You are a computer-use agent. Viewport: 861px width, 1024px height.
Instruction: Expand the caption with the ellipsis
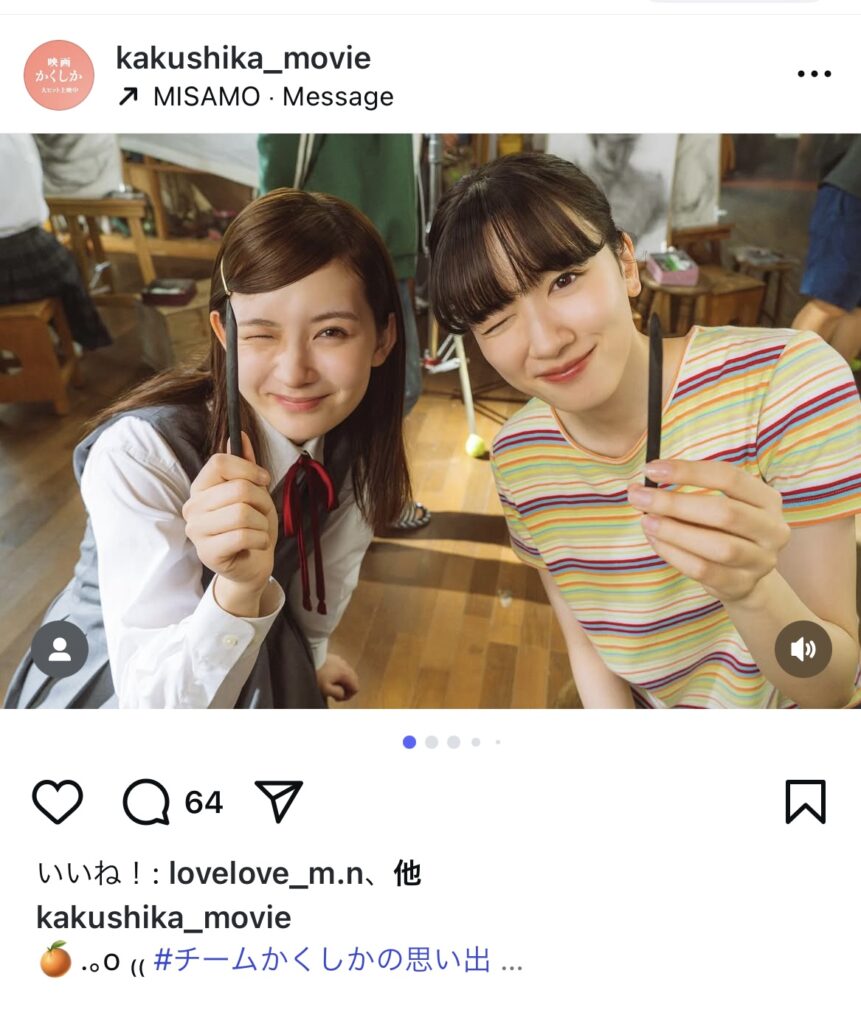(x=511, y=963)
